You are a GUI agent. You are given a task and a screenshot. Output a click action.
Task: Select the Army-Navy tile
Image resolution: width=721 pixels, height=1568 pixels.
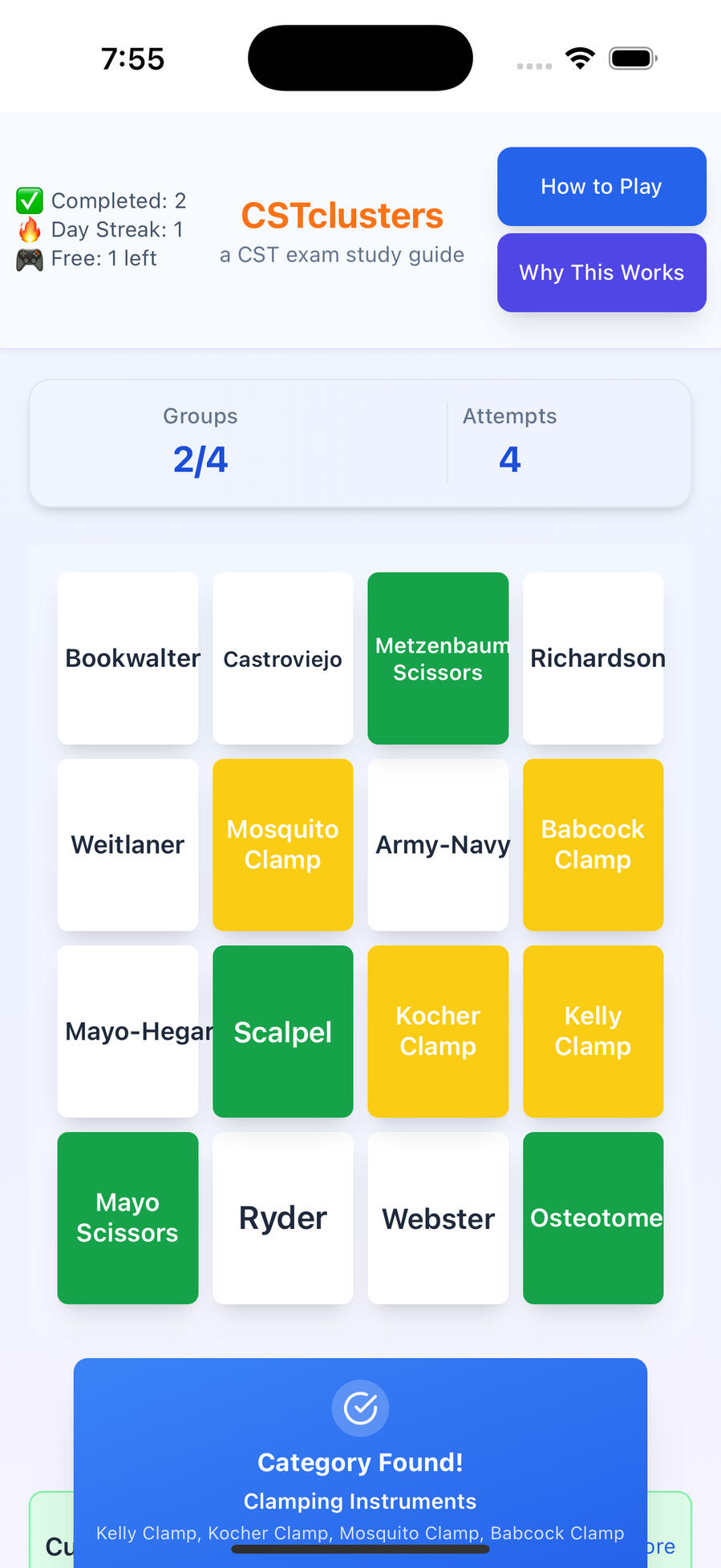click(x=438, y=845)
